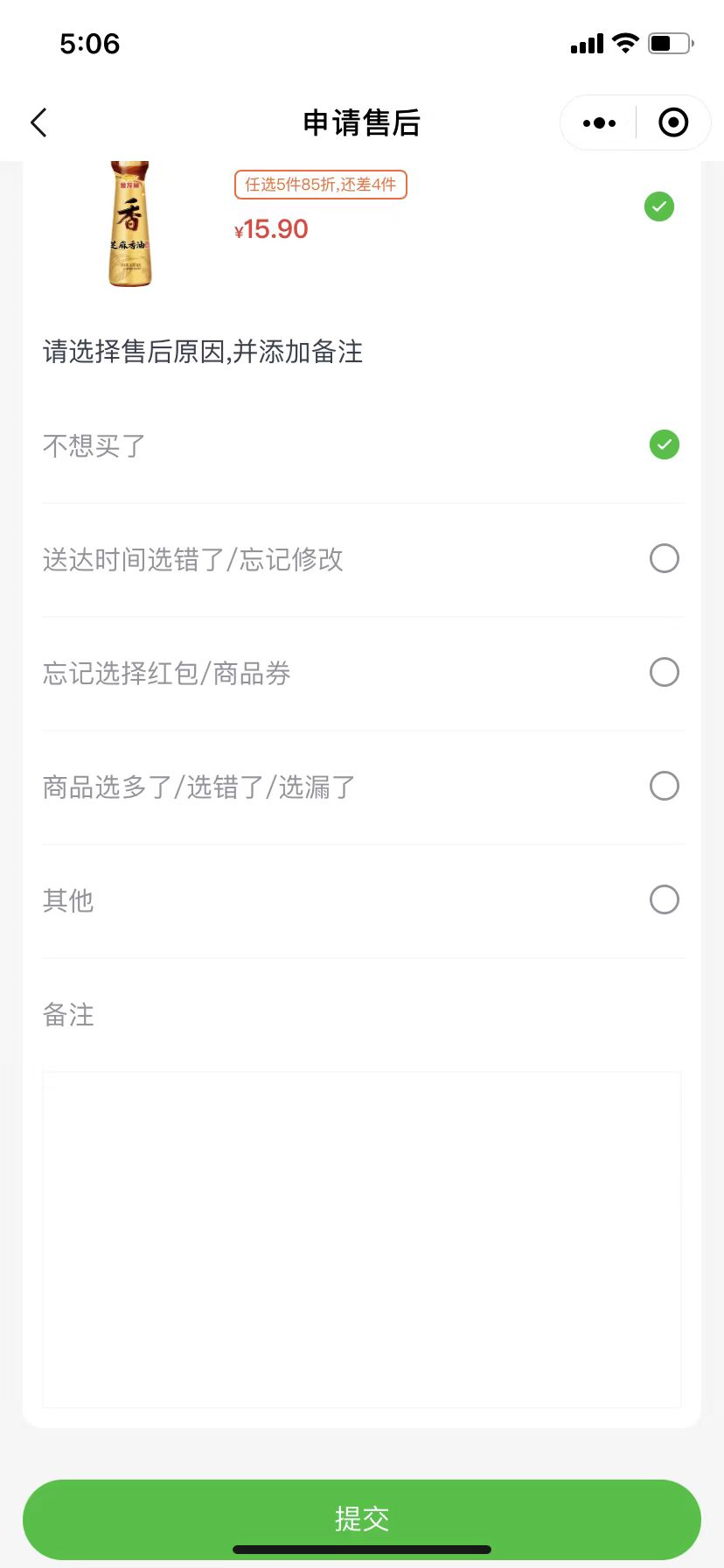The width and height of the screenshot is (724, 1568).
Task: Select reason 商品选多了/选错了/选漏了
Action: pos(664,786)
